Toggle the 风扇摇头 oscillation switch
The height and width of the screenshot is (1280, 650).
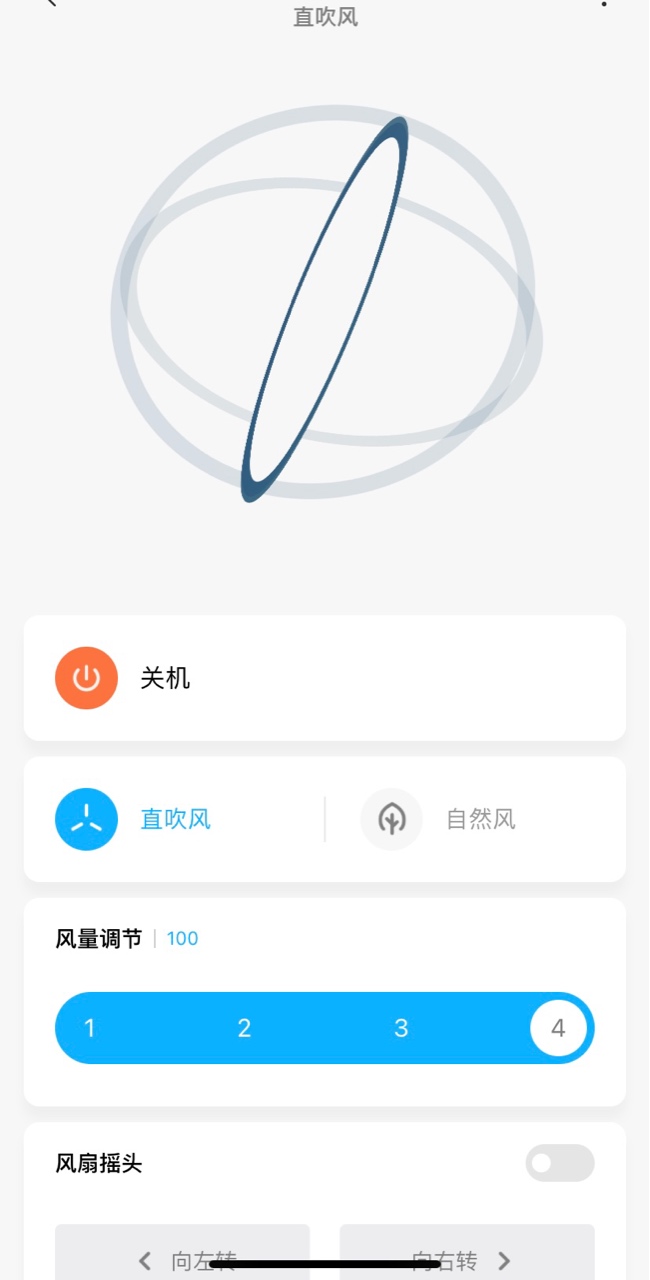coord(560,1163)
